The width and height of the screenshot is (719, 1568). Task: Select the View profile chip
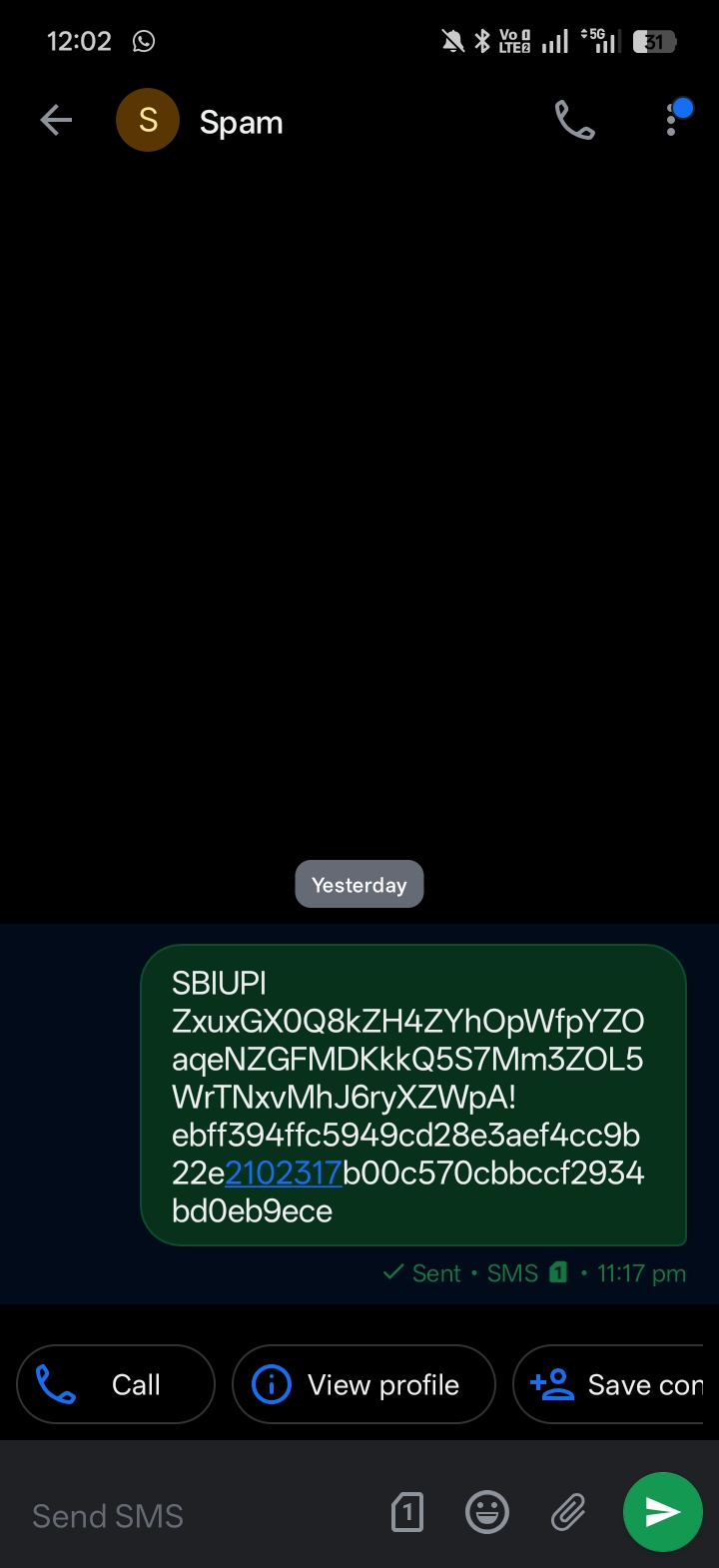tap(363, 1384)
